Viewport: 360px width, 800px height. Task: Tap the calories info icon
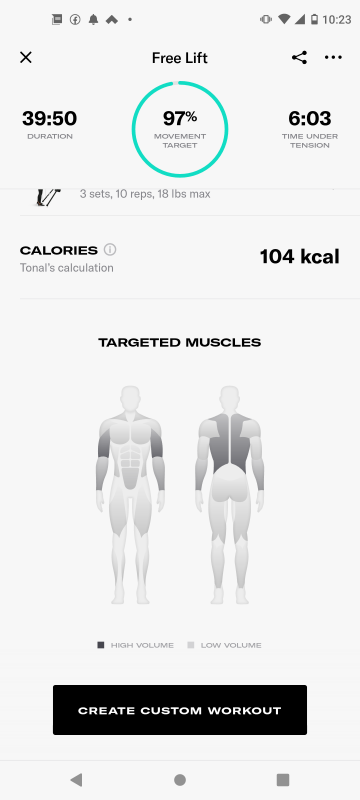110,250
